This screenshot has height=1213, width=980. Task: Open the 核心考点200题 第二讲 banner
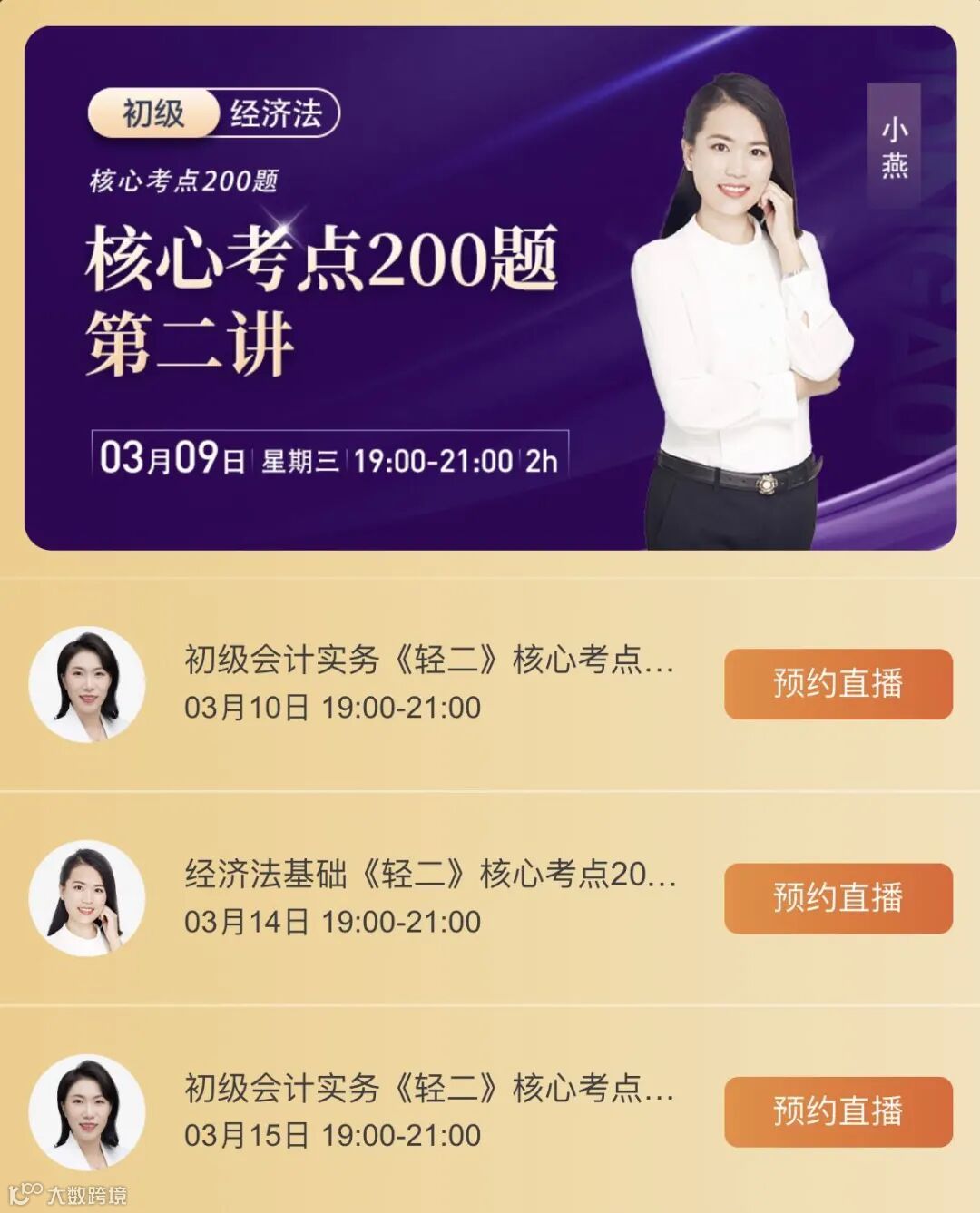click(x=490, y=288)
